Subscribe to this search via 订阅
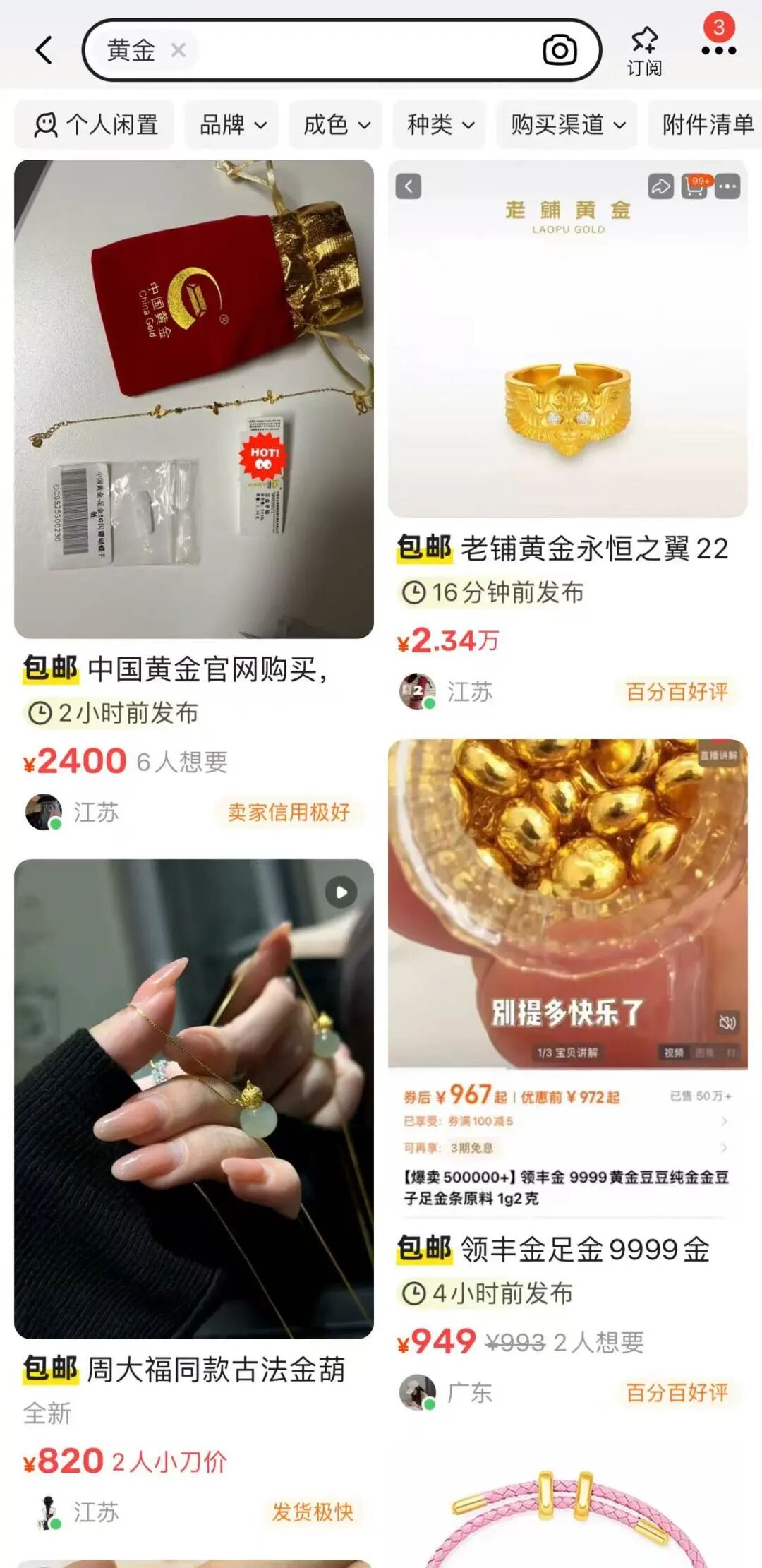This screenshot has height=1568, width=762. pos(644,51)
